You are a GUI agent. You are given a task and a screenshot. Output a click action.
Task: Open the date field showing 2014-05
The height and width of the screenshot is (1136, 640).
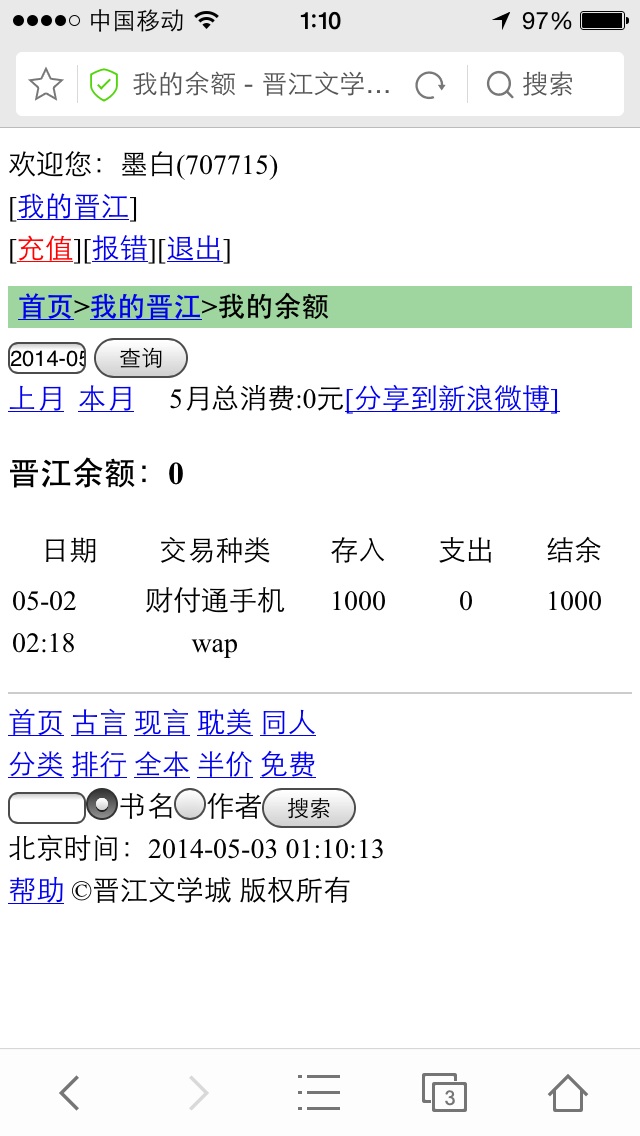point(47,358)
